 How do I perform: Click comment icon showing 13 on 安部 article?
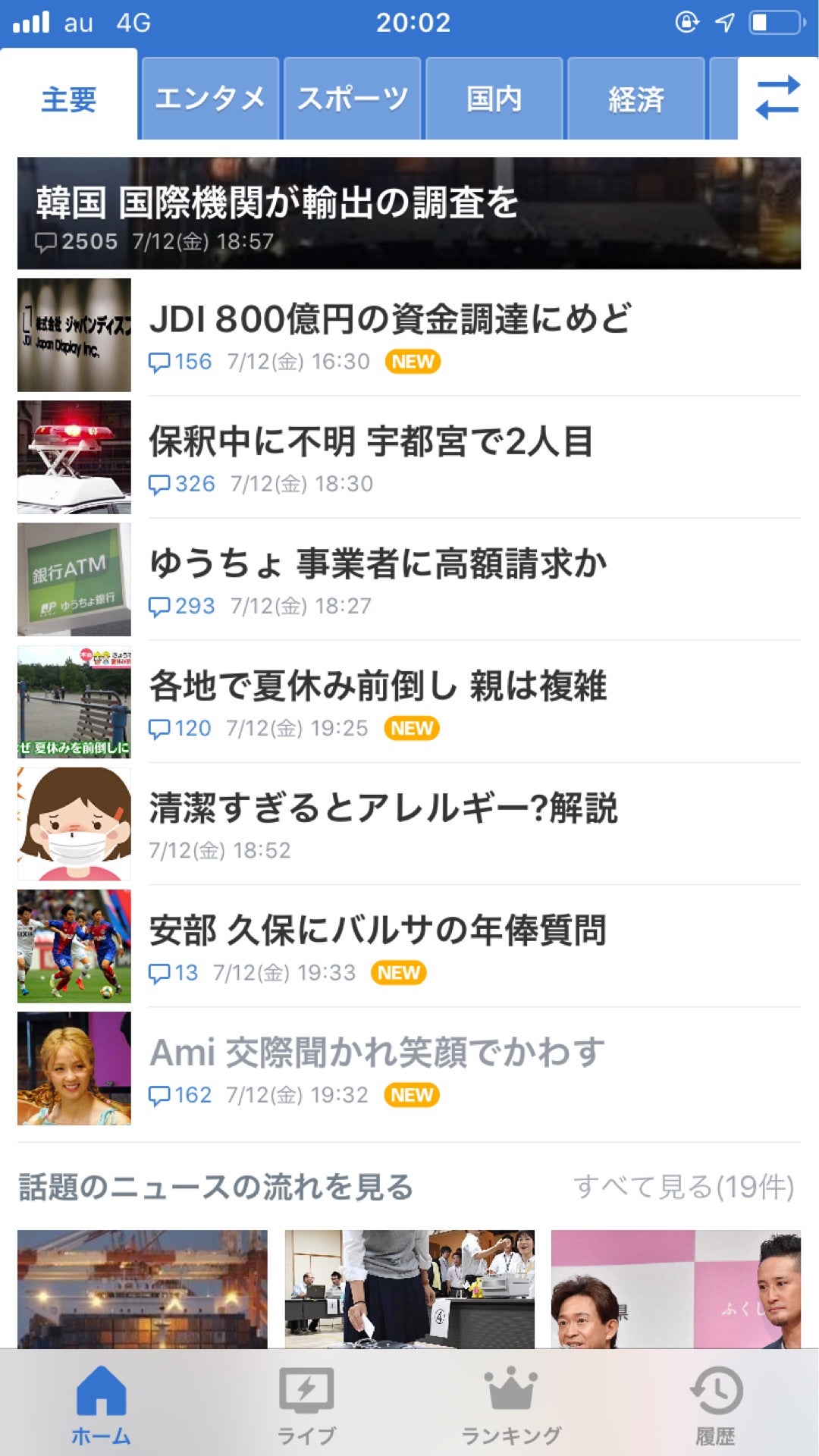pyautogui.click(x=163, y=972)
